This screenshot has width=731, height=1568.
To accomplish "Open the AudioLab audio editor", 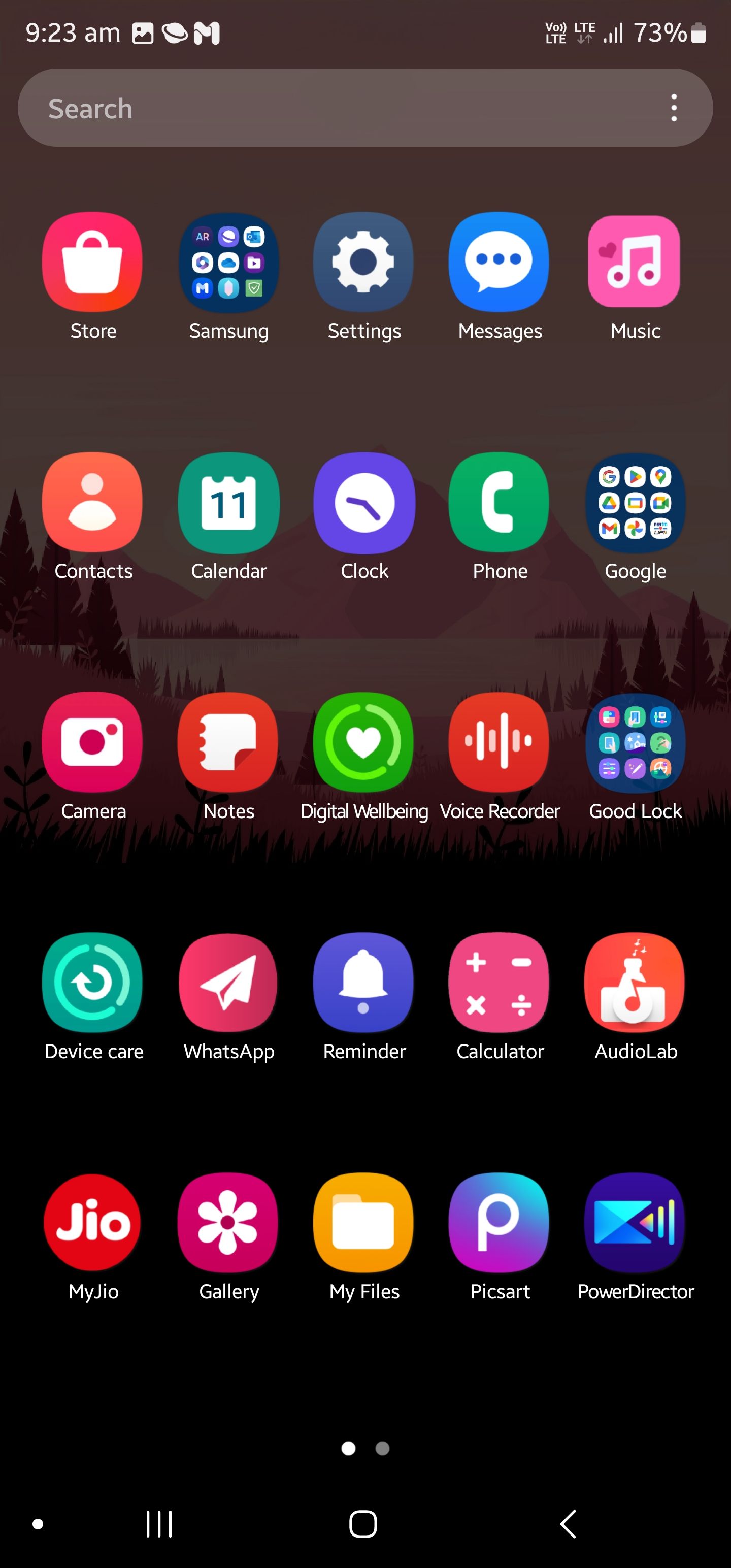I will point(635,982).
